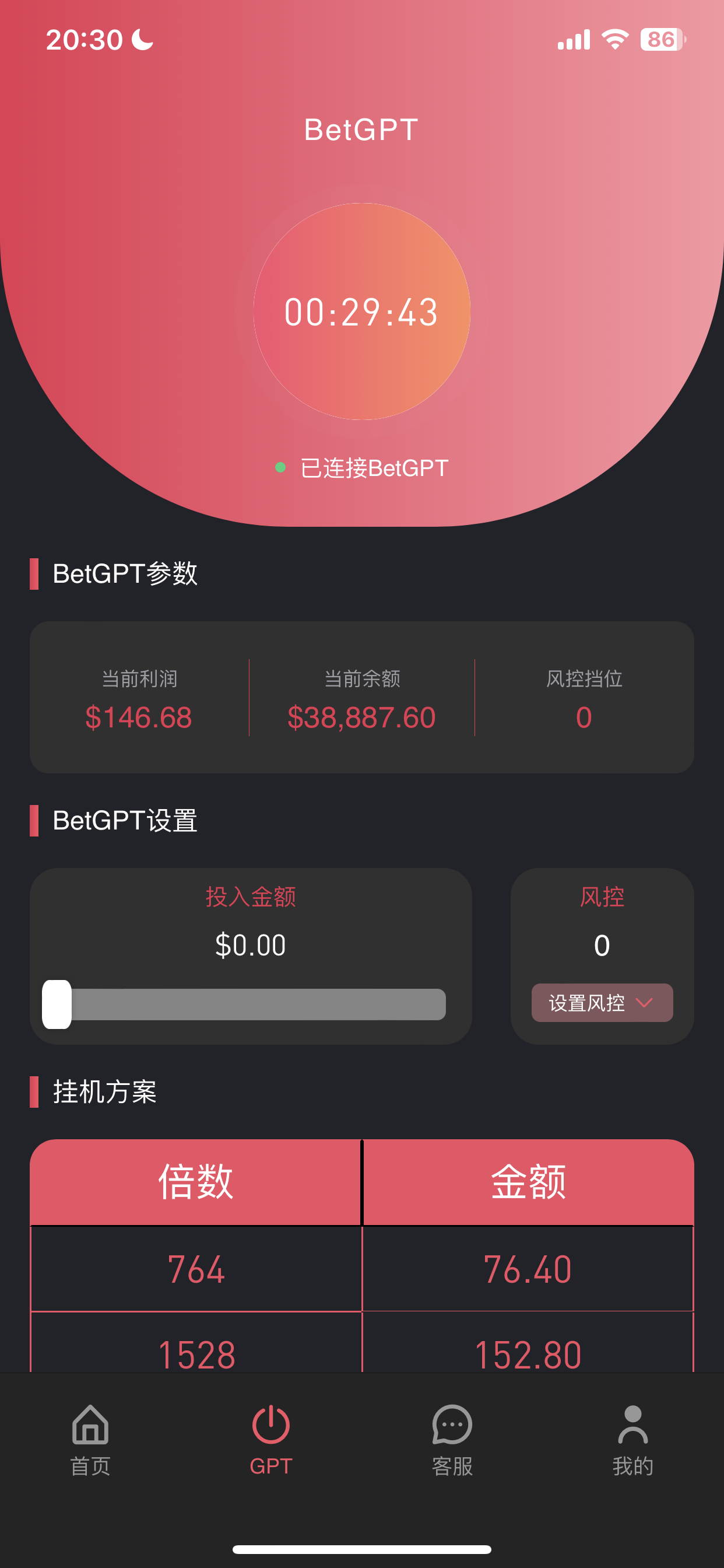Screen dimensions: 724x1568
Task: Switch to the 首页 tab
Action: coord(91,1440)
